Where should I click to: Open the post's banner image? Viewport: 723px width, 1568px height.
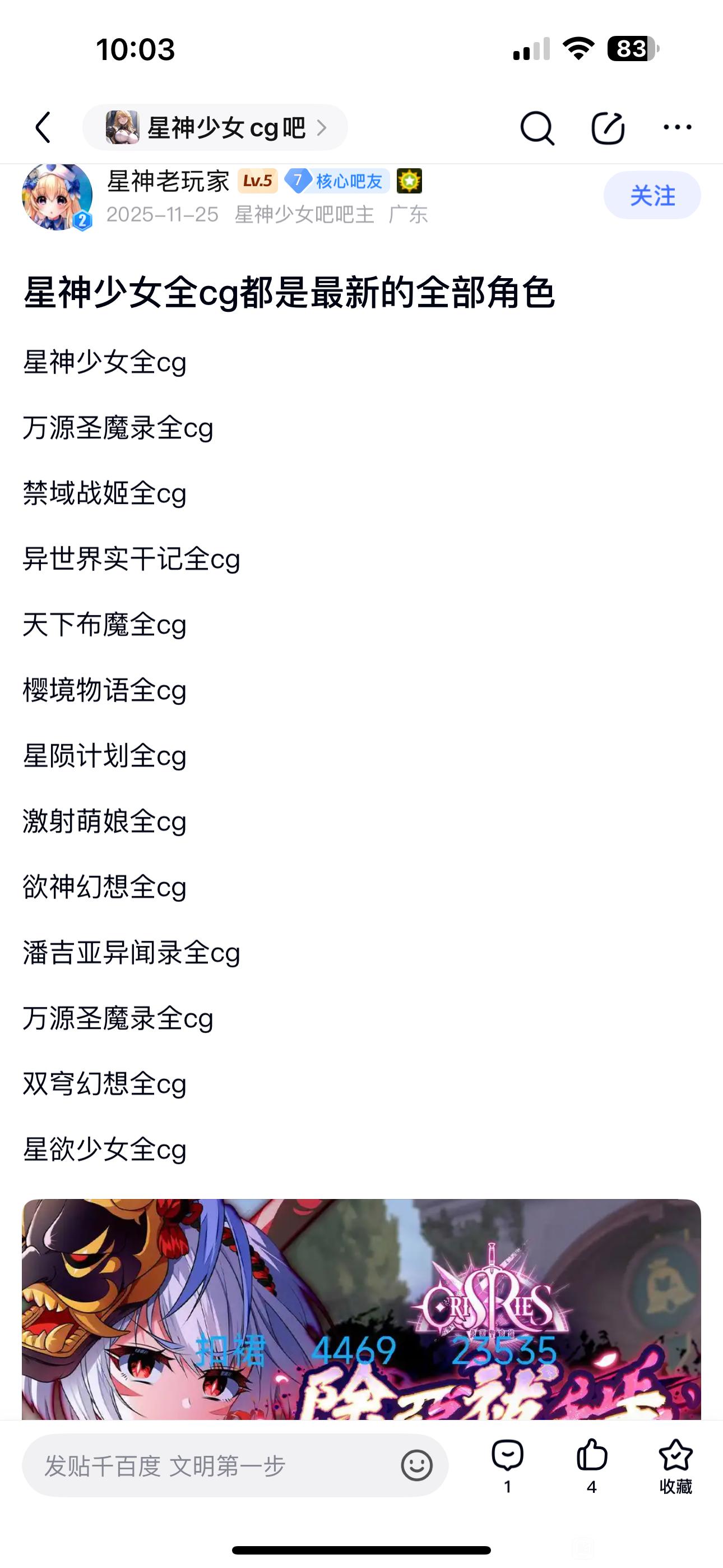361,1309
